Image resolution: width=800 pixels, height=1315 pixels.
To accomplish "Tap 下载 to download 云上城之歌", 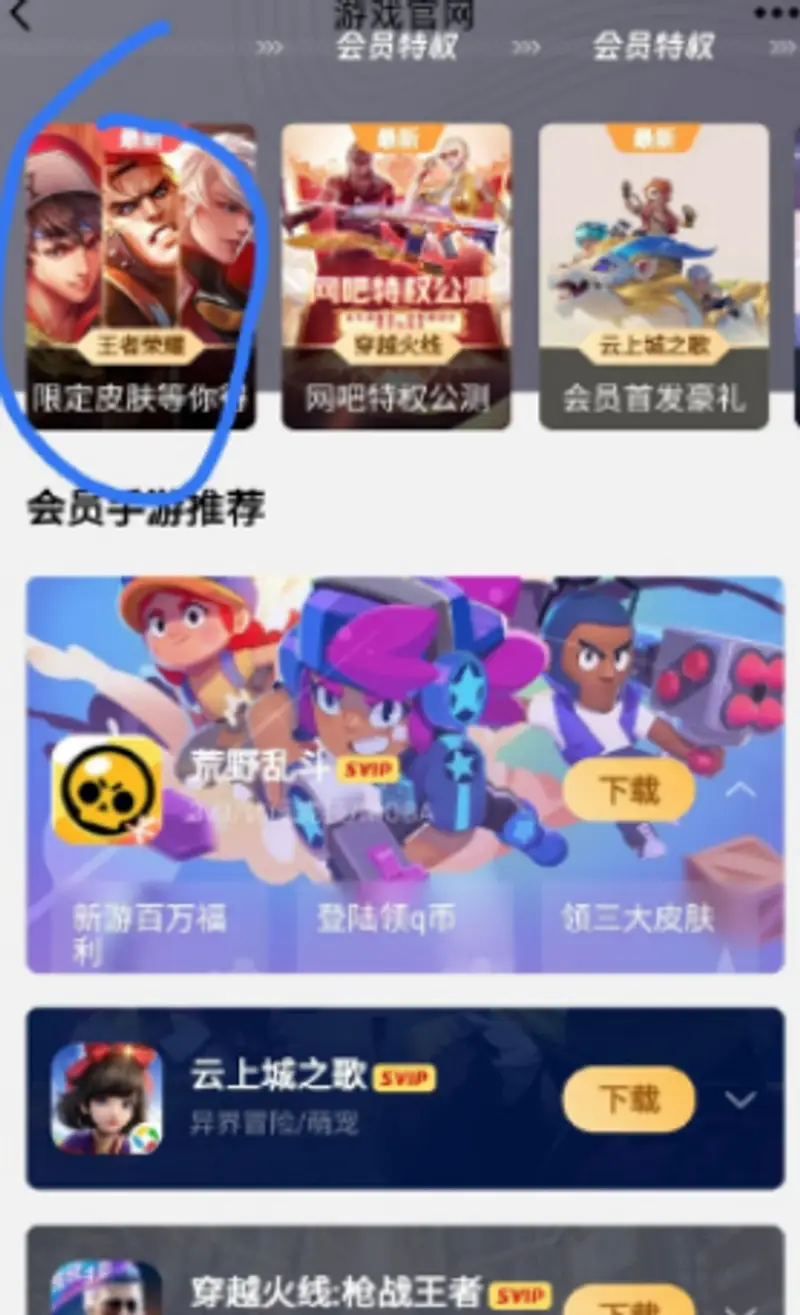I will [627, 1096].
